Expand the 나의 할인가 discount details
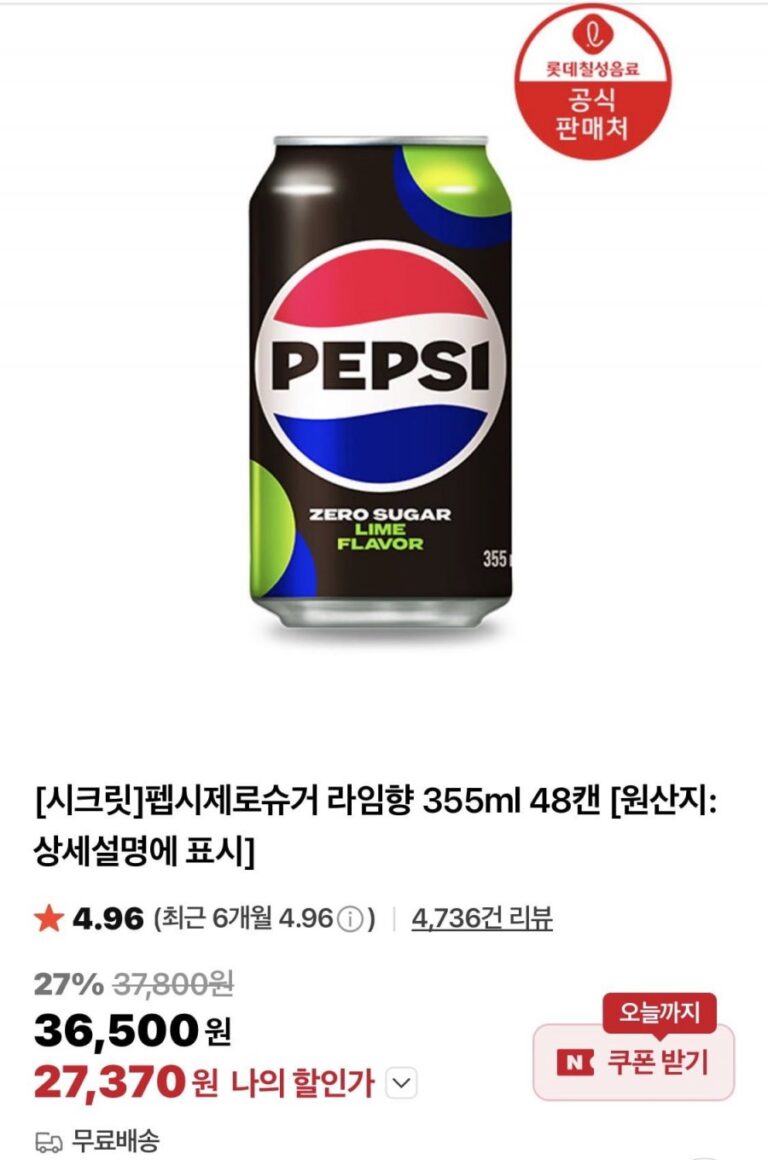This screenshot has height=1160, width=768. [x=401, y=1082]
